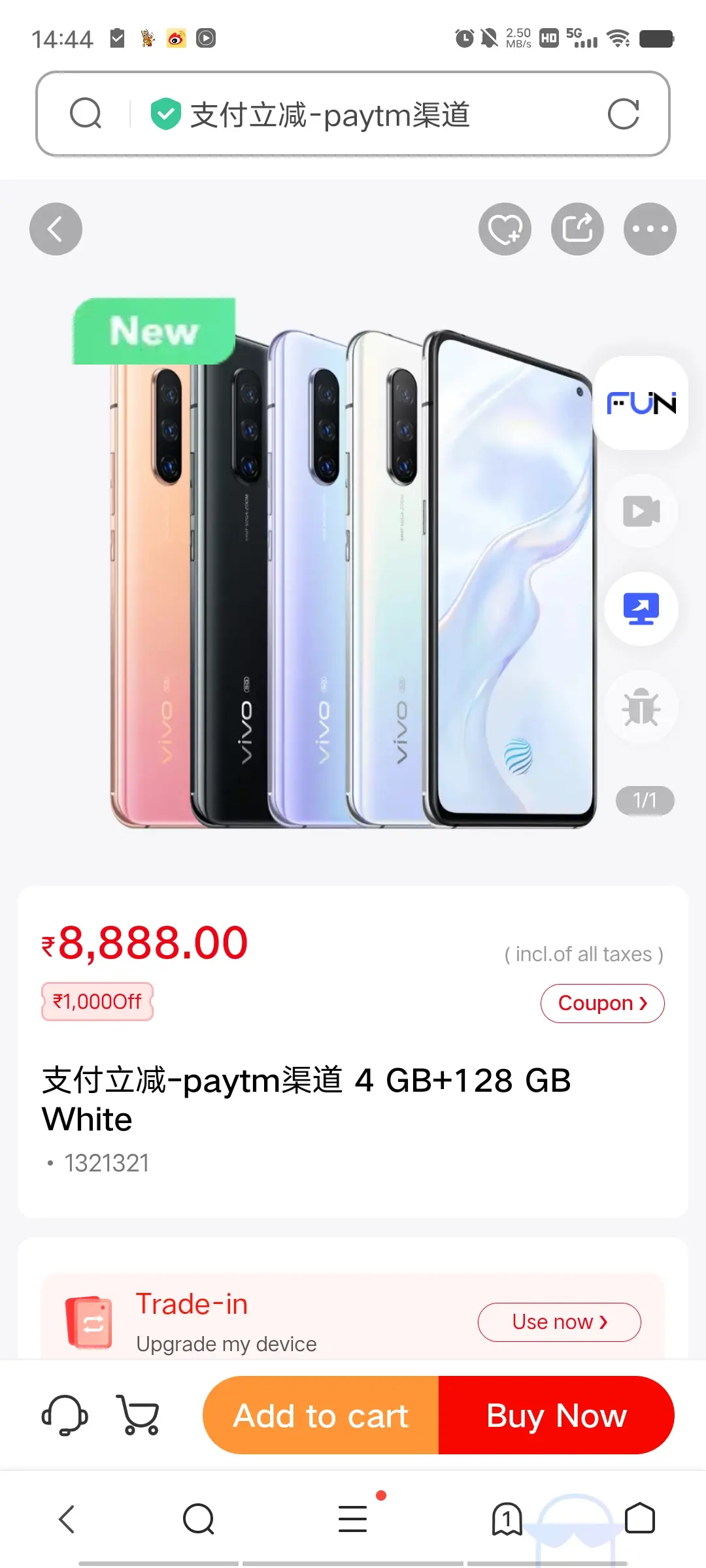Contact support via the headset icon

pos(65,1415)
